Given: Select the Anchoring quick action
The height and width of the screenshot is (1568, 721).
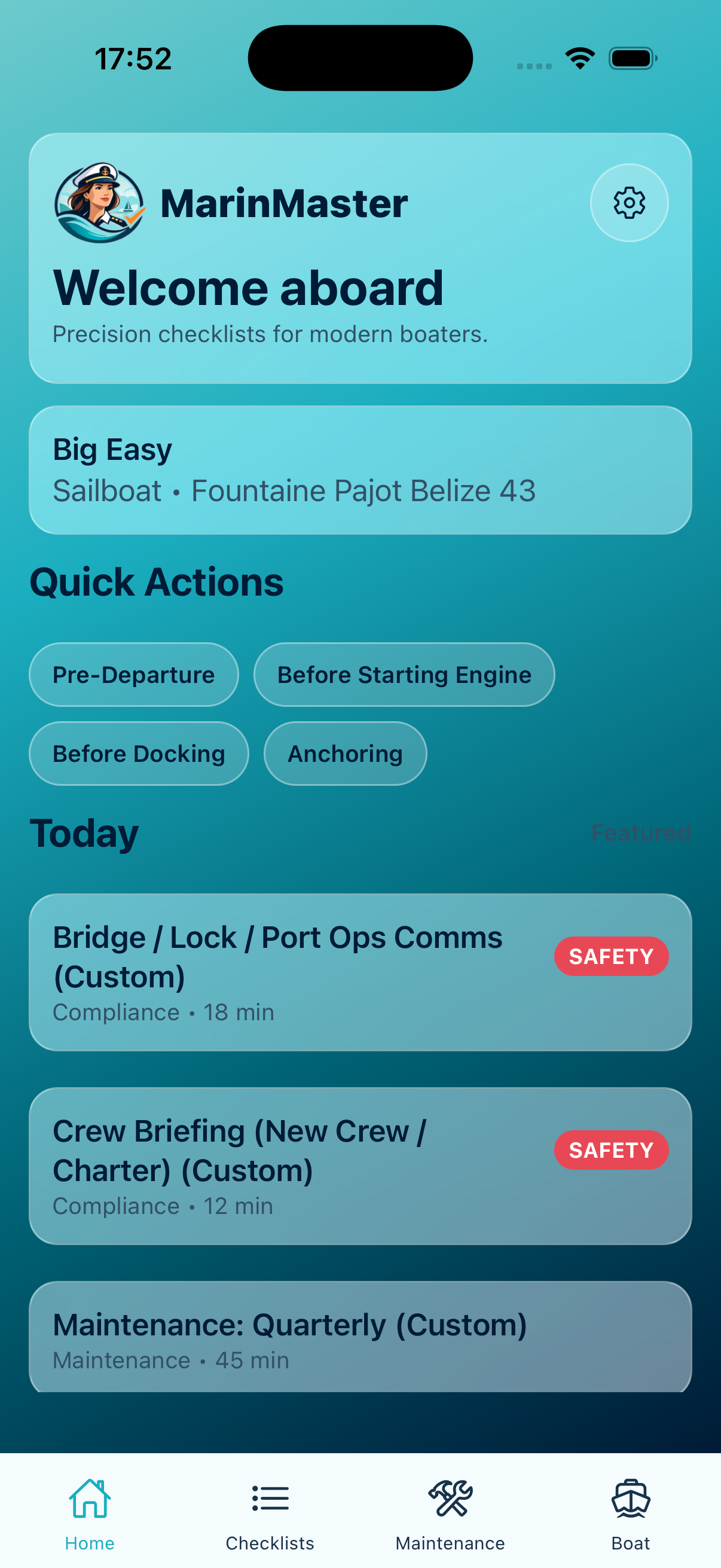Looking at the screenshot, I should pos(344,753).
